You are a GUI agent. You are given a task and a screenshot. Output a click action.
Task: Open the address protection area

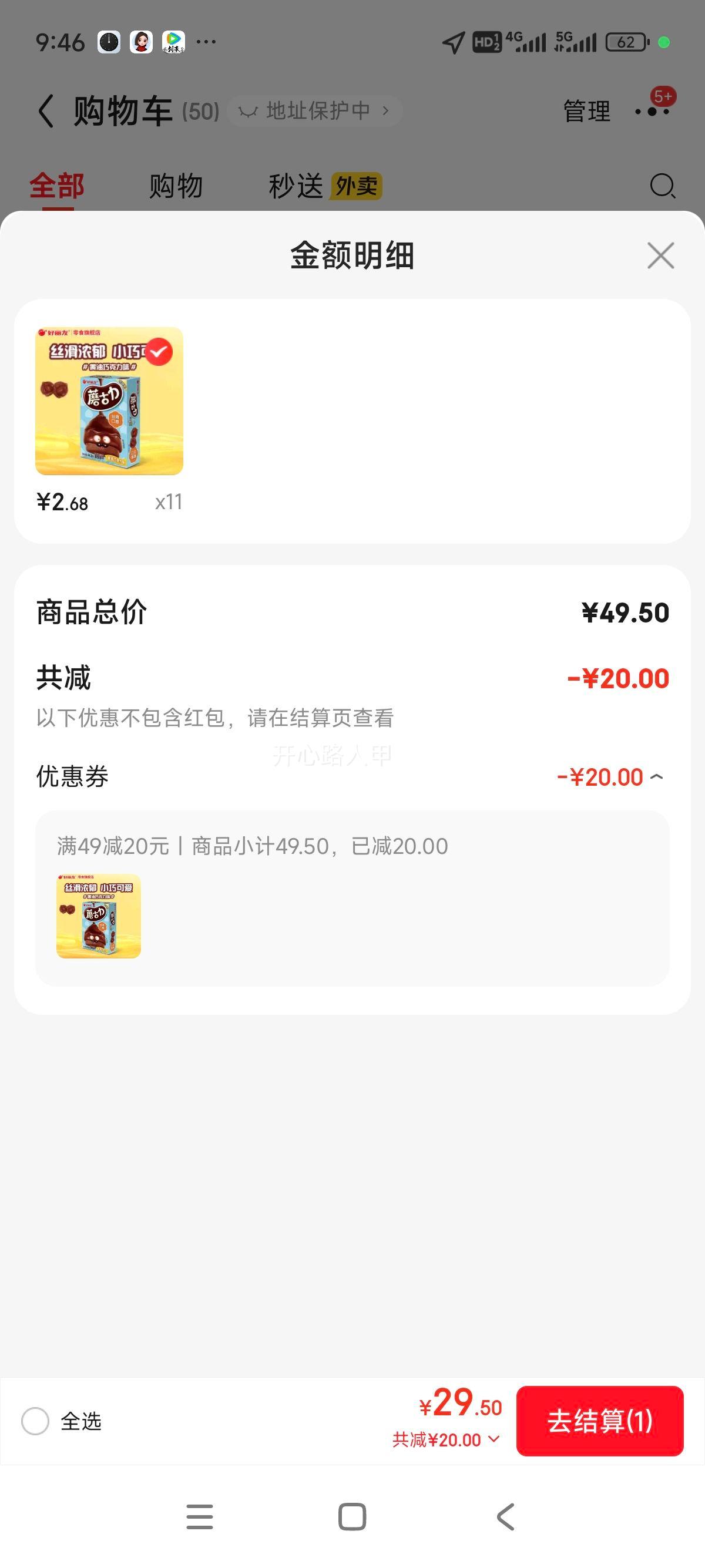(x=314, y=111)
